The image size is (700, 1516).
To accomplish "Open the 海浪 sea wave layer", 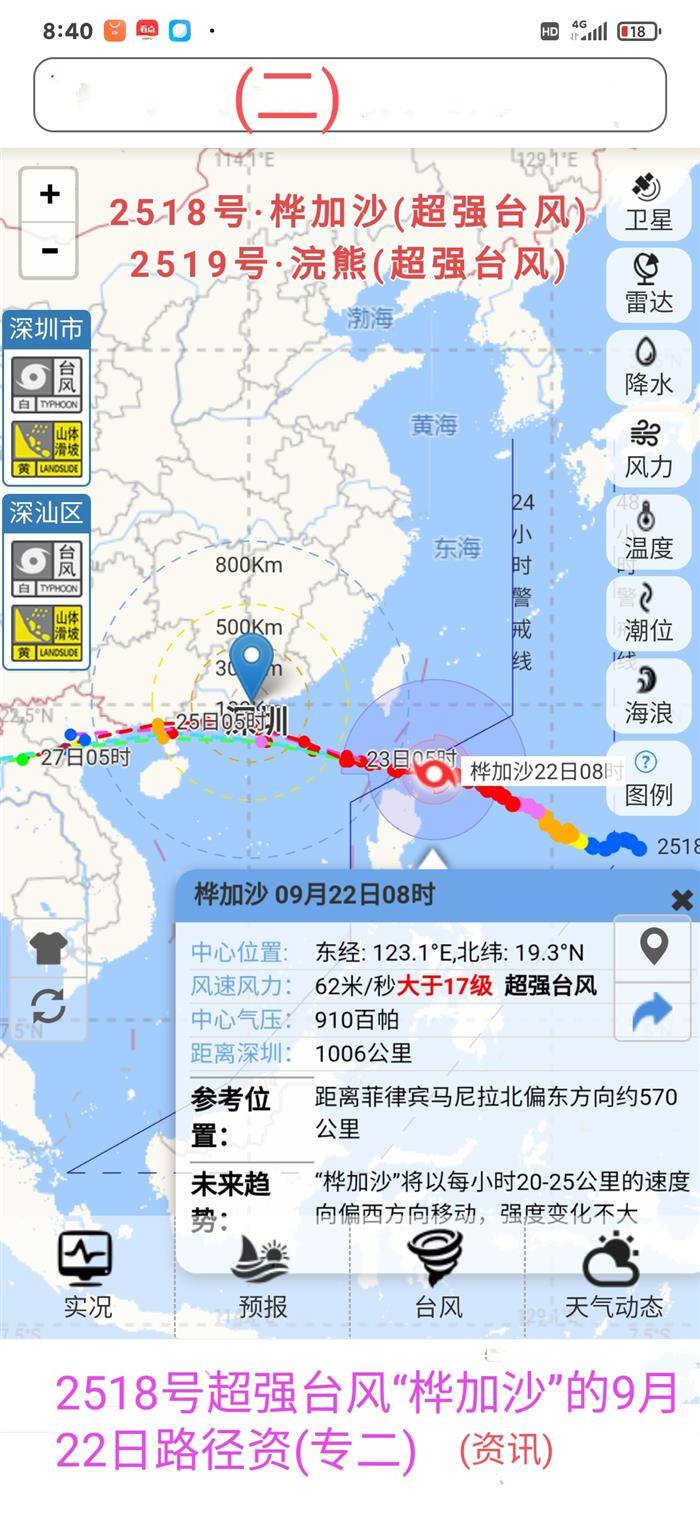I will click(648, 695).
